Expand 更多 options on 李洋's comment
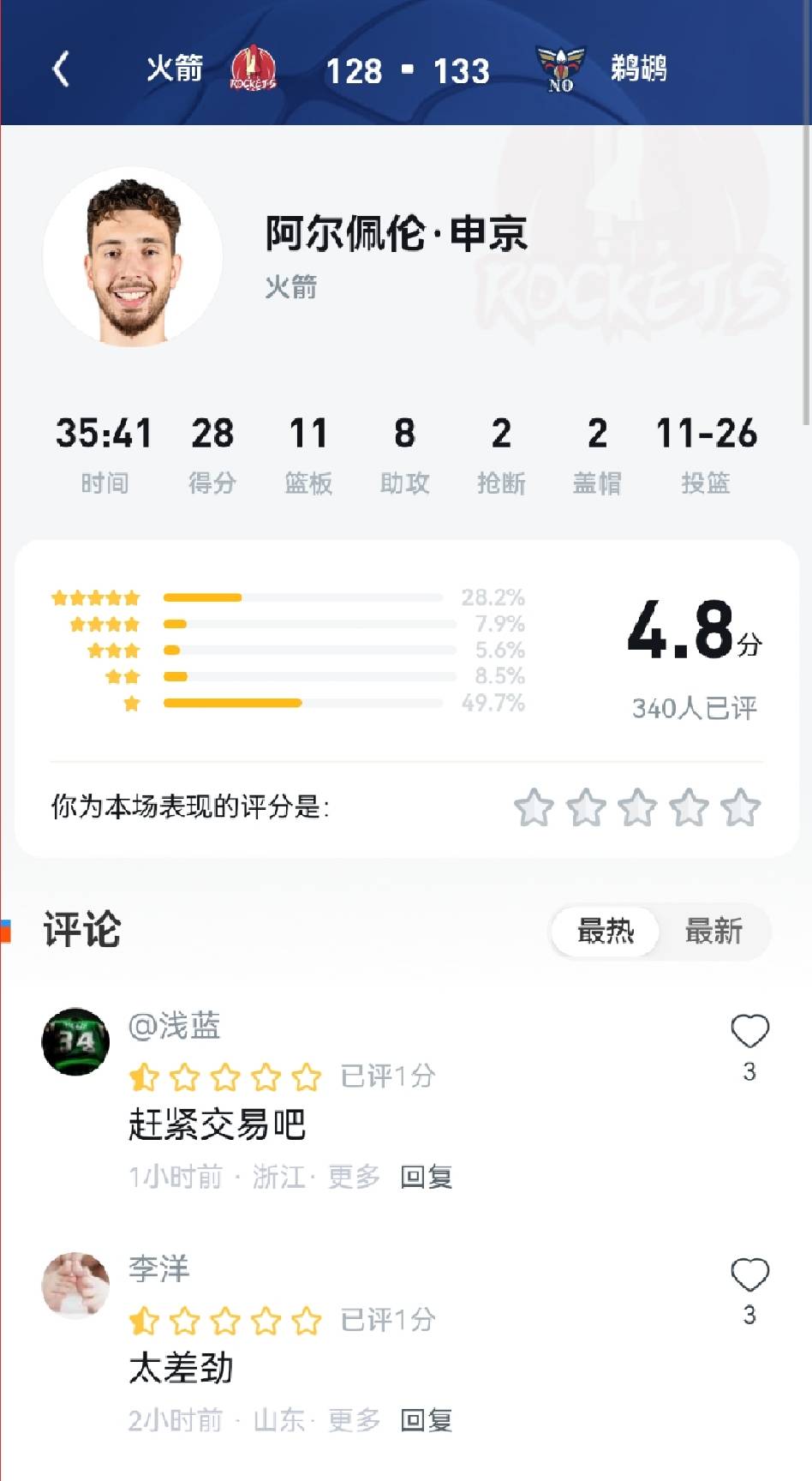The image size is (812, 1481). (x=353, y=1419)
